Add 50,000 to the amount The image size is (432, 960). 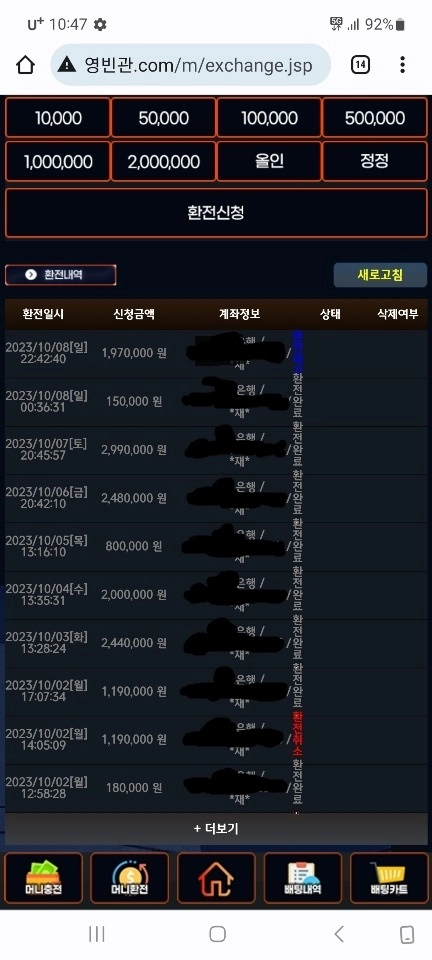(x=163, y=118)
